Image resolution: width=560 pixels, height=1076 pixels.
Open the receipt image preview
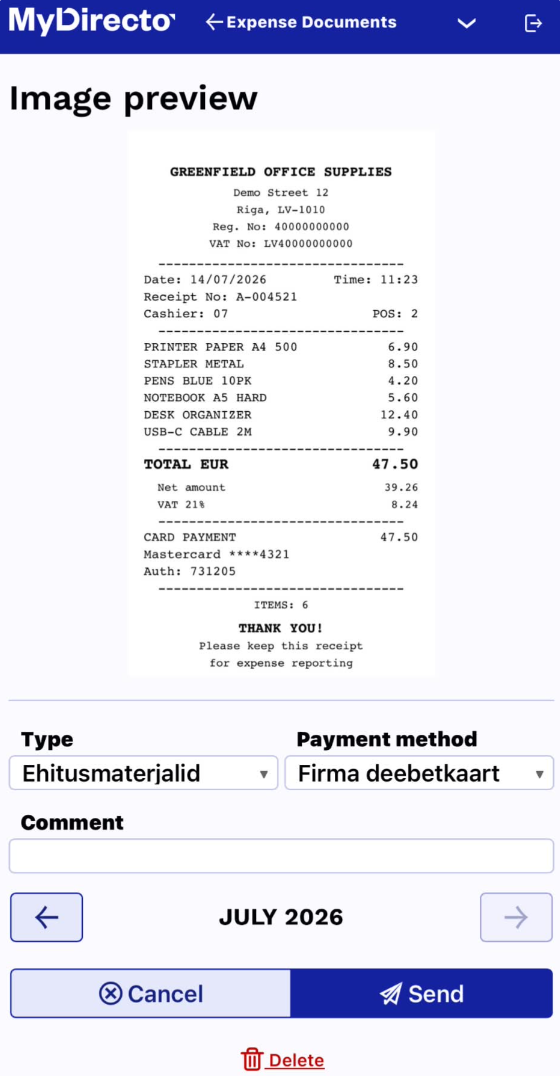point(281,404)
